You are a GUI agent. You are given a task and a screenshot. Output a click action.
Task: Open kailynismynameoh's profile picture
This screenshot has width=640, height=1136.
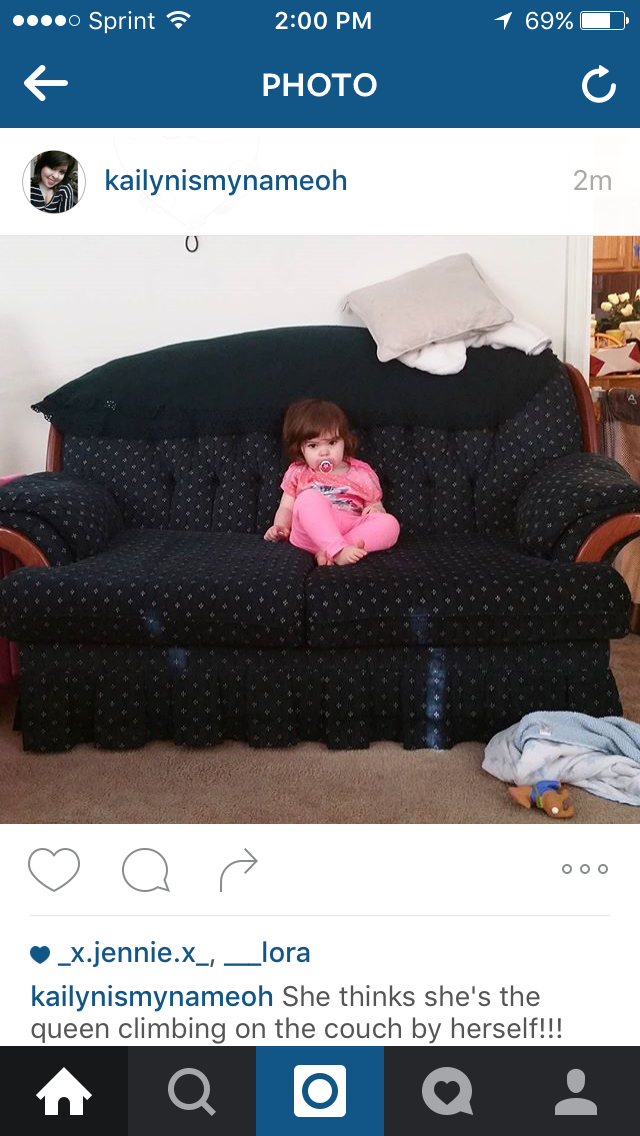point(54,182)
